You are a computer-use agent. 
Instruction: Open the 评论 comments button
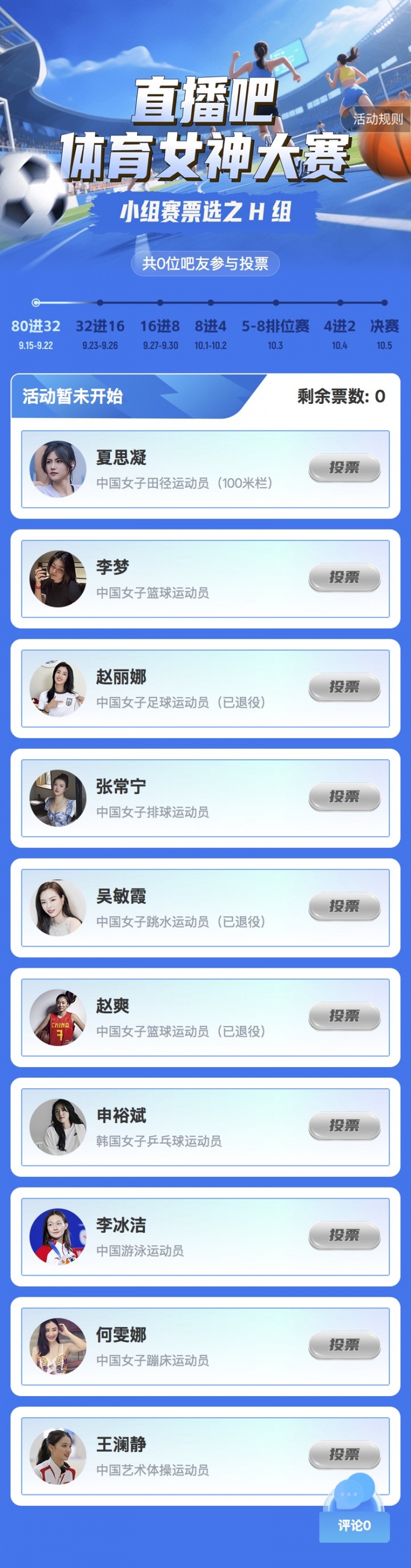(354, 1524)
